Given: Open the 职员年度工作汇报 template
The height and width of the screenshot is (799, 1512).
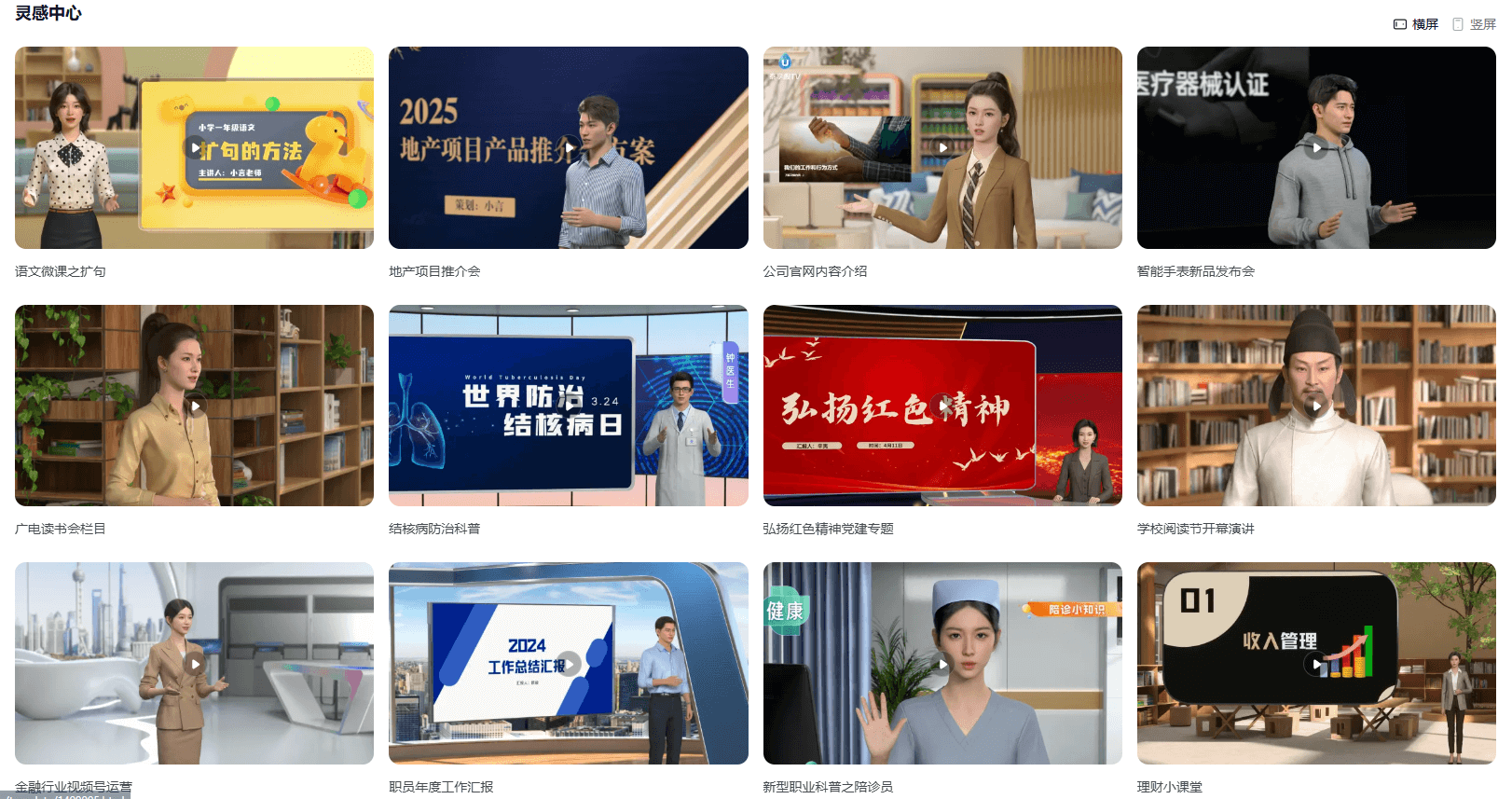Looking at the screenshot, I should pyautogui.click(x=568, y=663).
